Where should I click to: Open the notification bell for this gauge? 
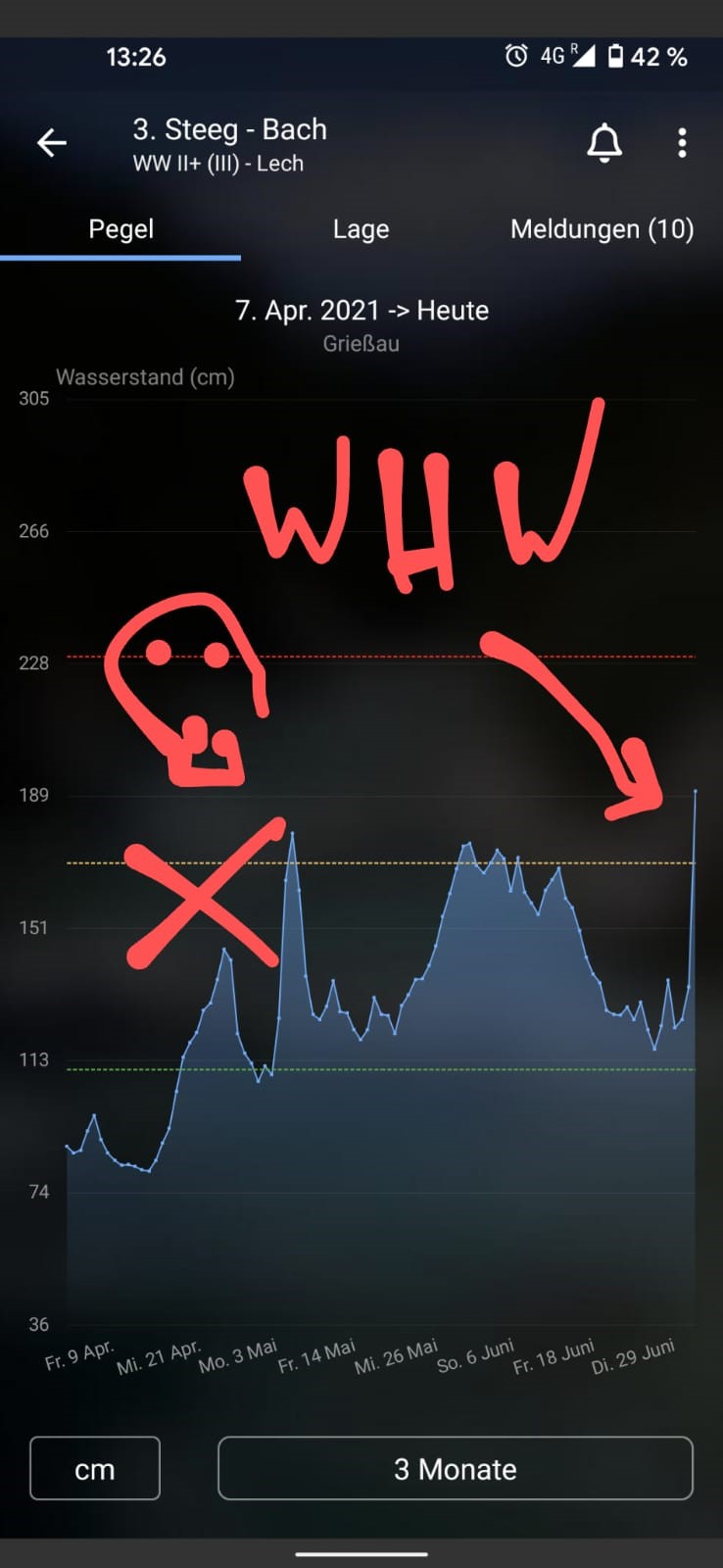point(604,143)
